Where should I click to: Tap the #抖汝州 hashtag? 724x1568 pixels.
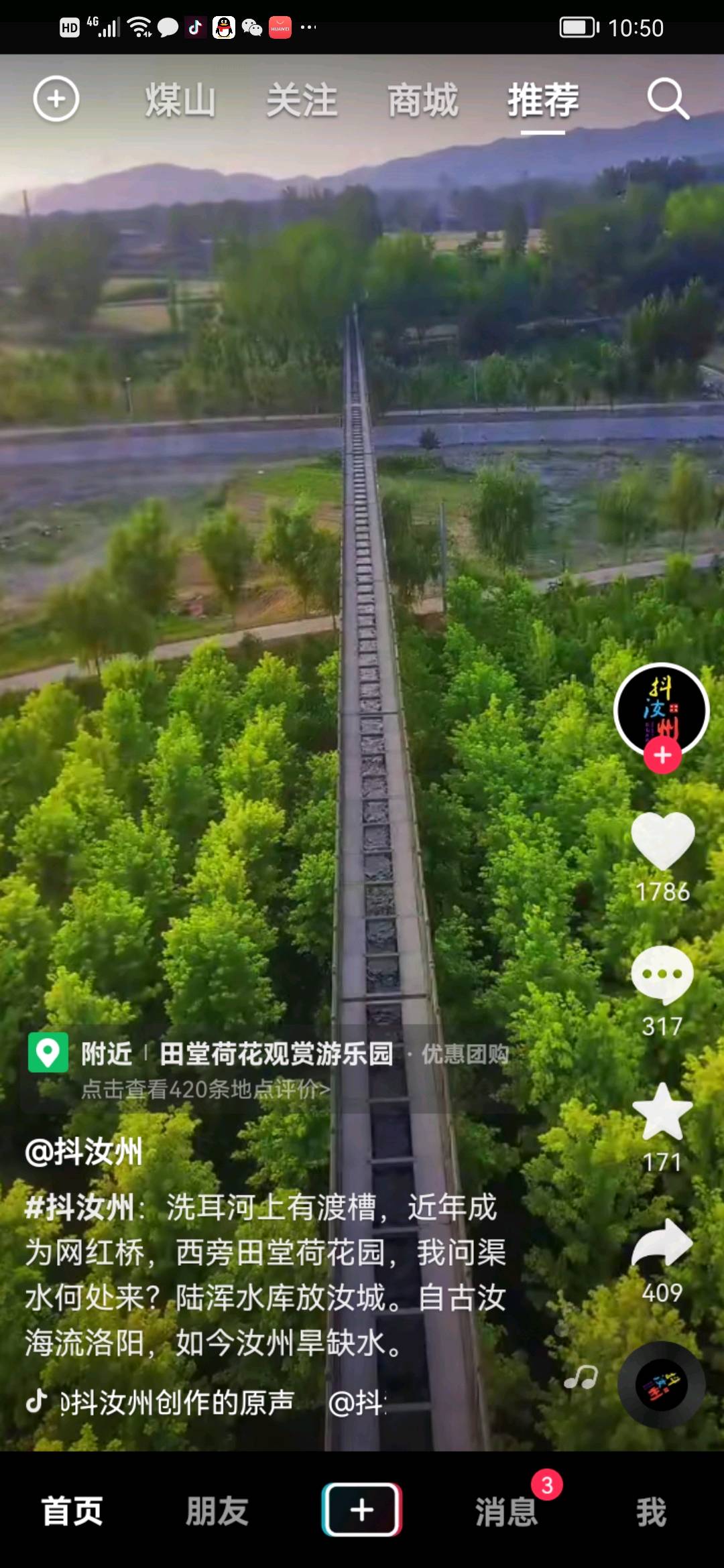pos(80,1207)
